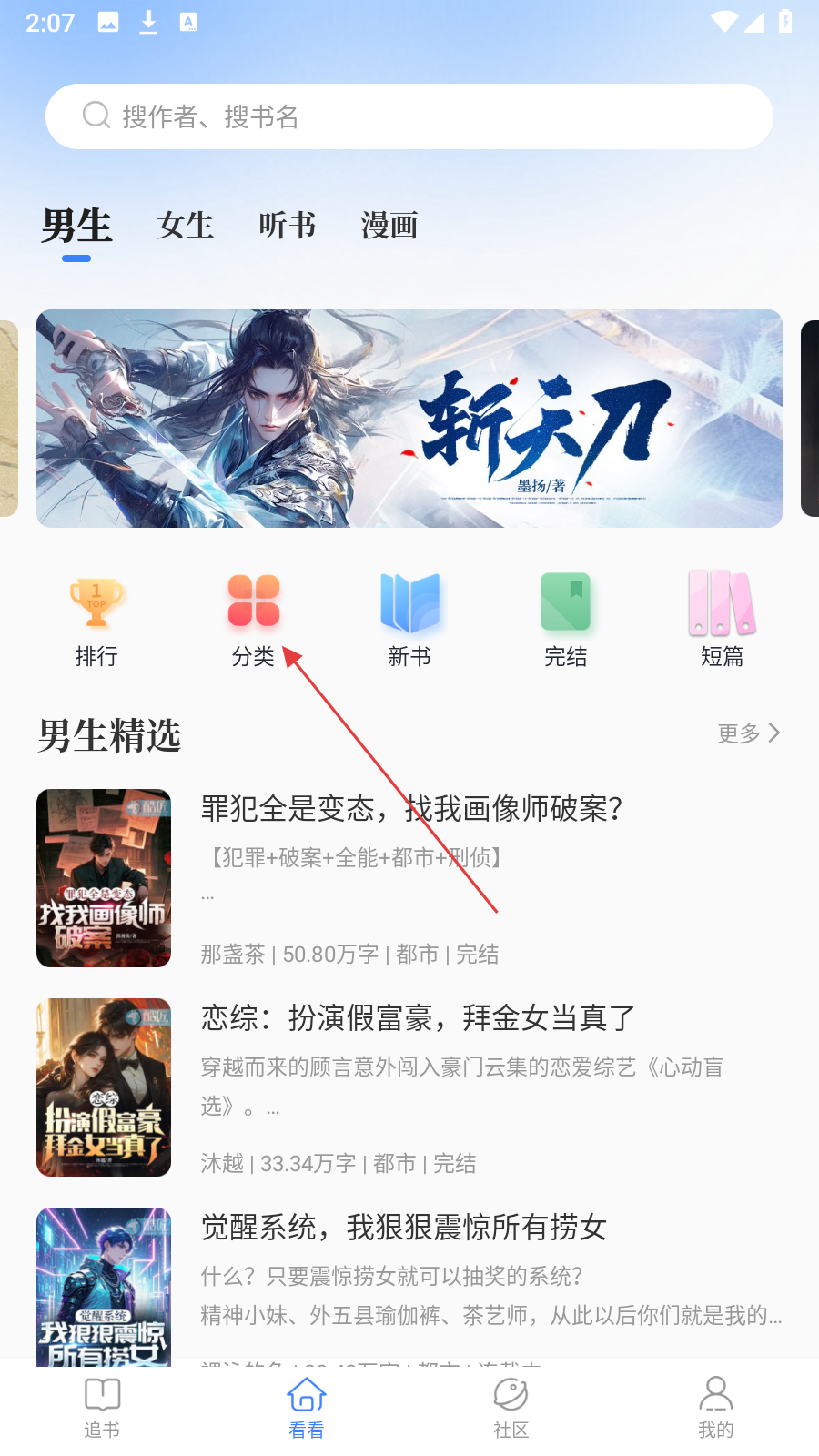
Task: Open the 斩天刀 banner
Action: [409, 419]
